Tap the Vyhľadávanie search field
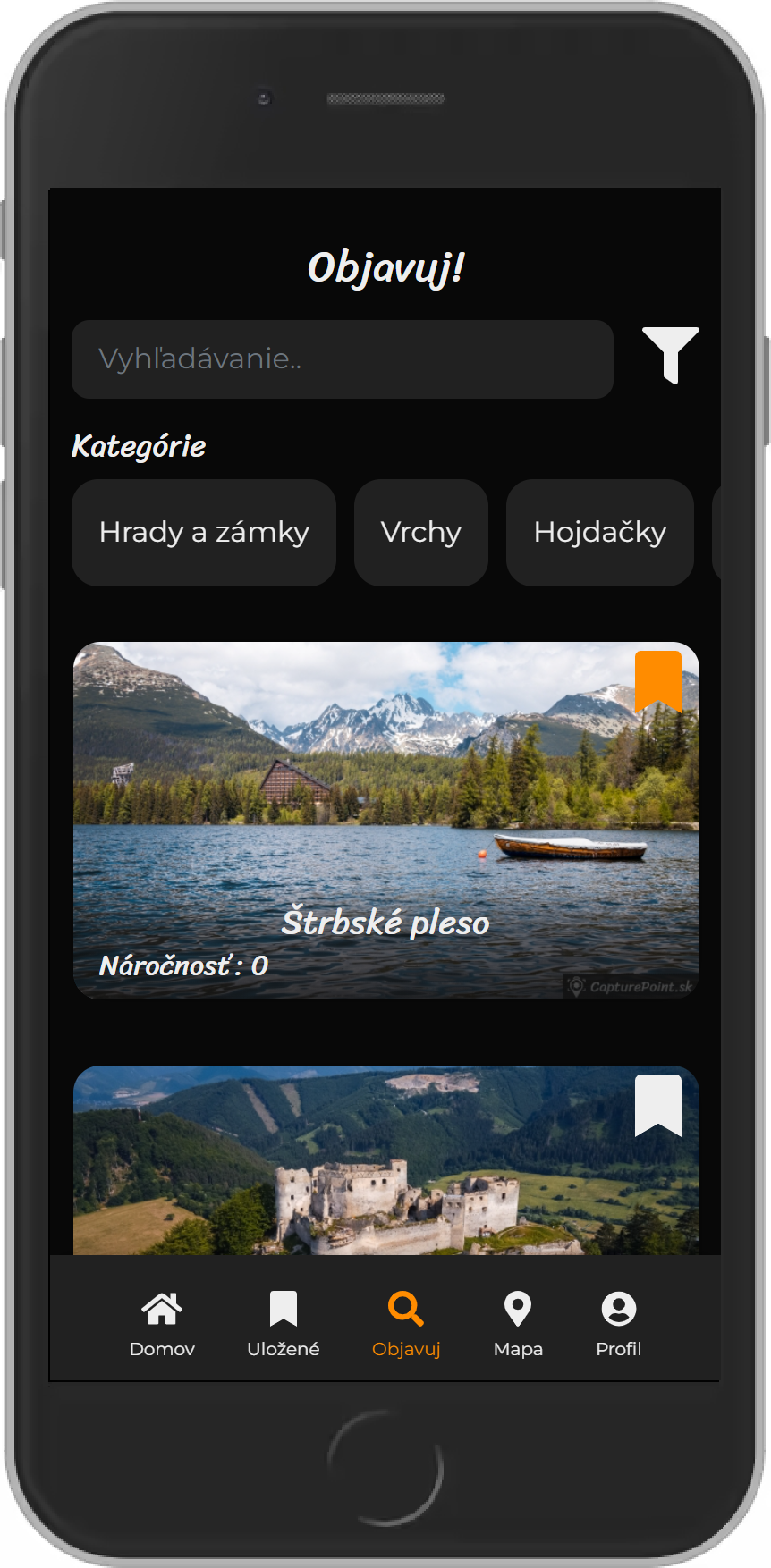This screenshot has height=1568, width=771. coord(342,359)
